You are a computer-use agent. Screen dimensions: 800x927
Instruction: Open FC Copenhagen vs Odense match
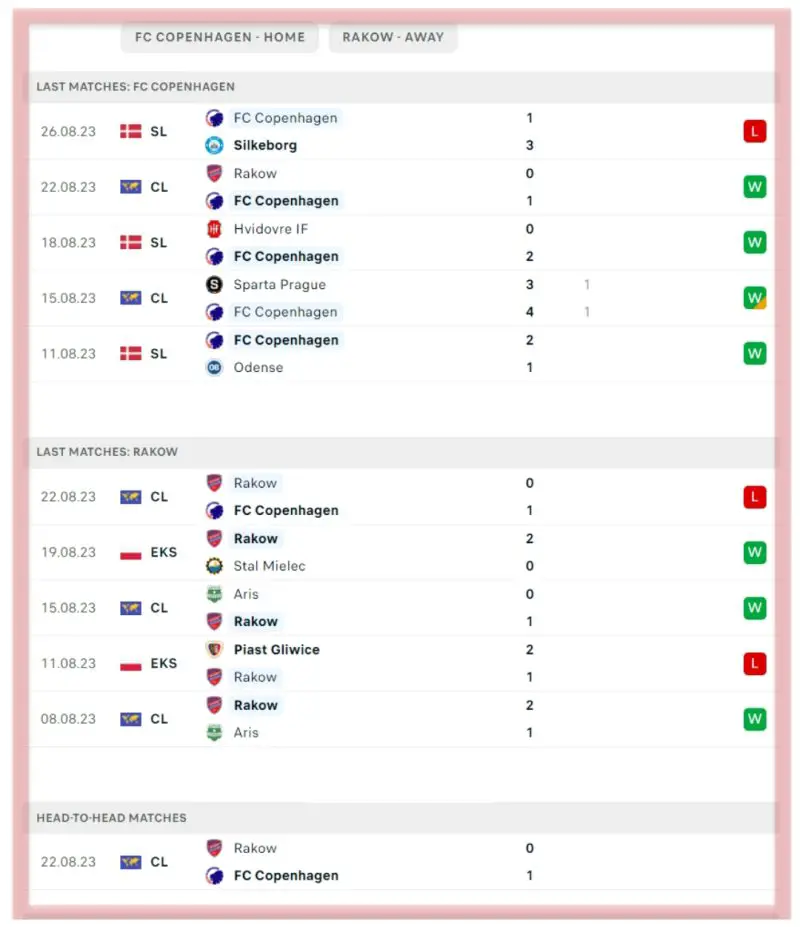(400, 353)
